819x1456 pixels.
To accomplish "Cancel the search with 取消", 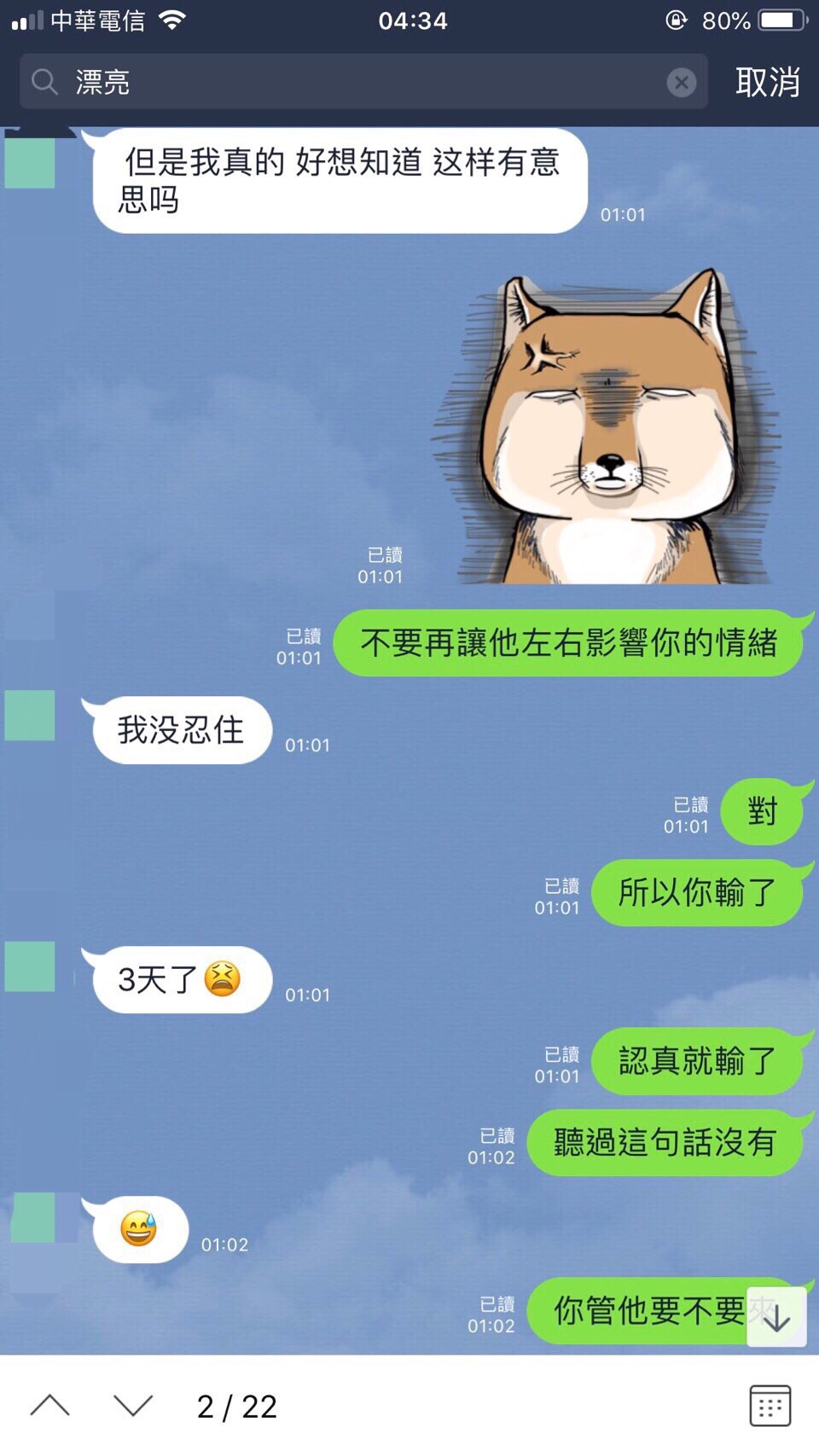I will pyautogui.click(x=767, y=82).
